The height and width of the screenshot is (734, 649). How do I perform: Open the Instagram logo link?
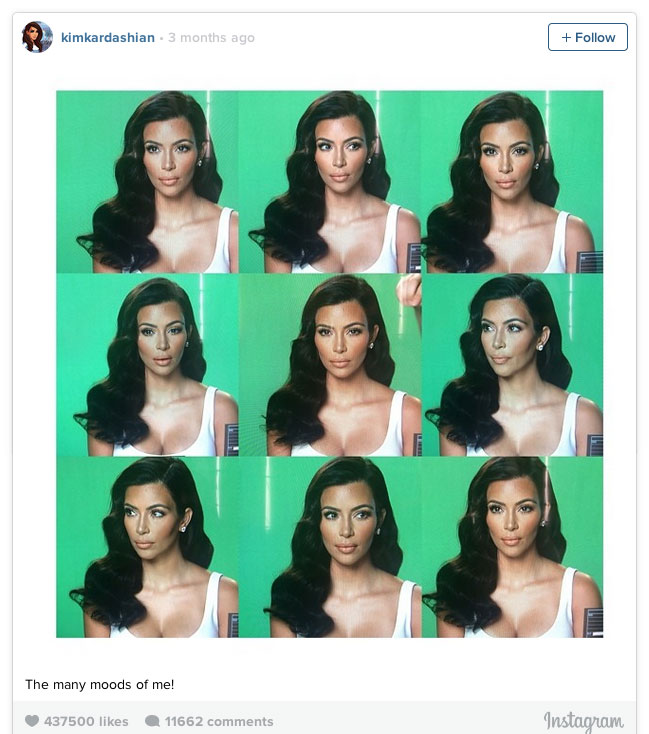[x=583, y=721]
